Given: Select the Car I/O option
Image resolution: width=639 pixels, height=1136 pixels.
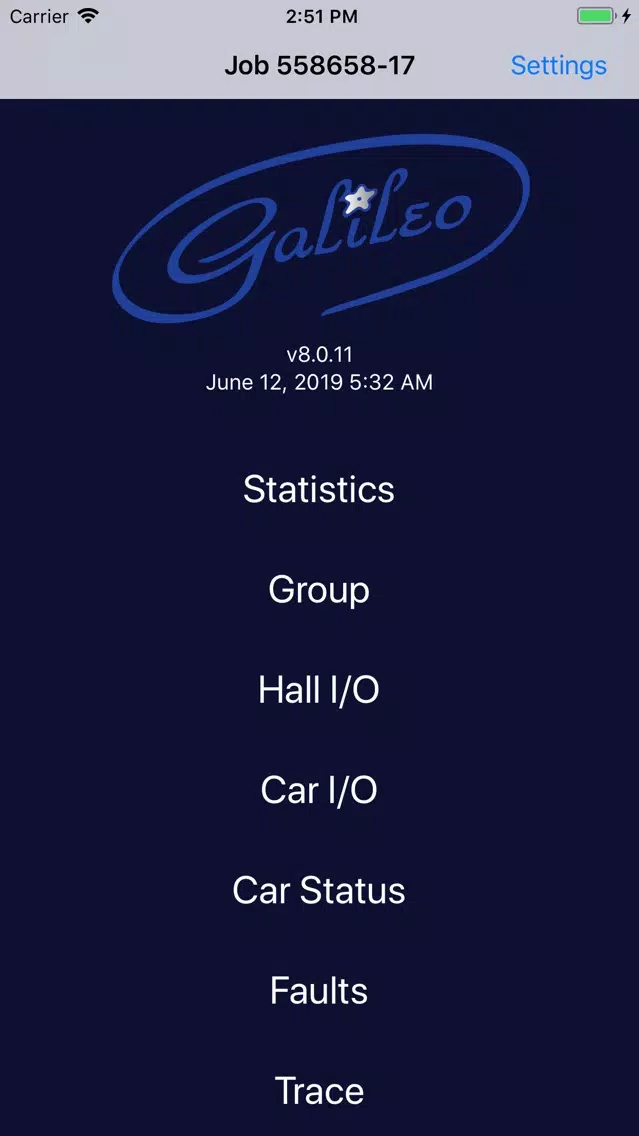Looking at the screenshot, I should point(319,790).
